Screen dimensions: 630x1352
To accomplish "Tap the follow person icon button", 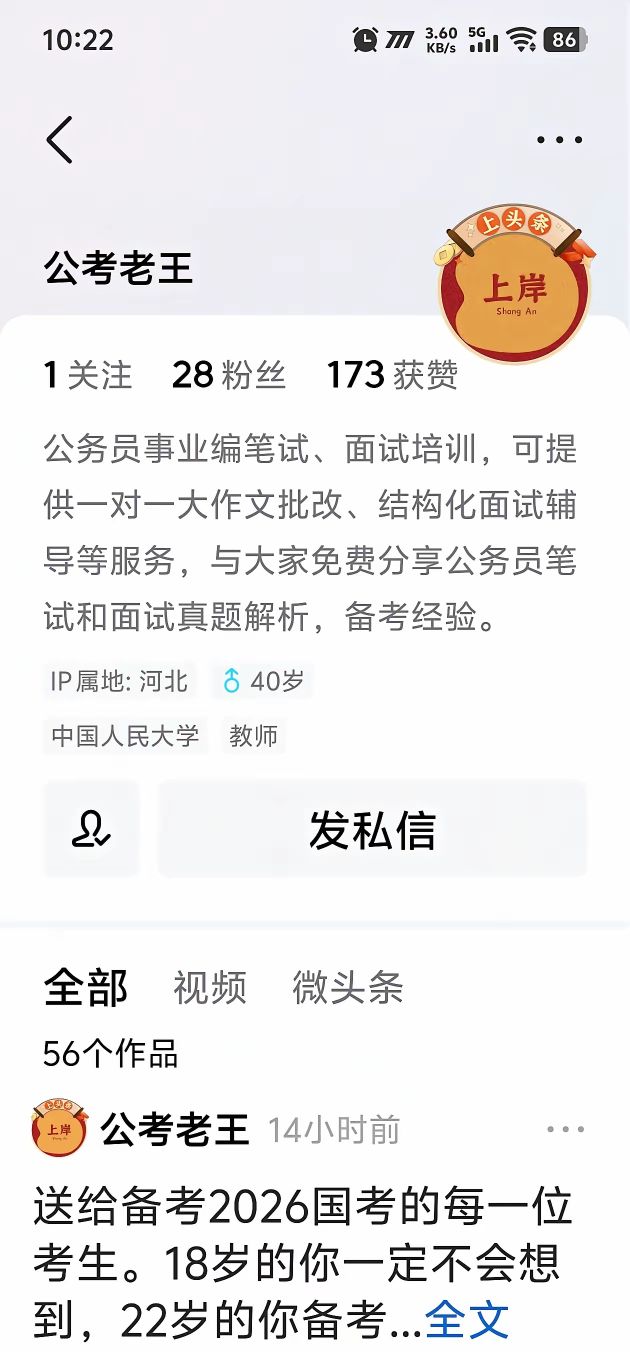I will point(91,830).
